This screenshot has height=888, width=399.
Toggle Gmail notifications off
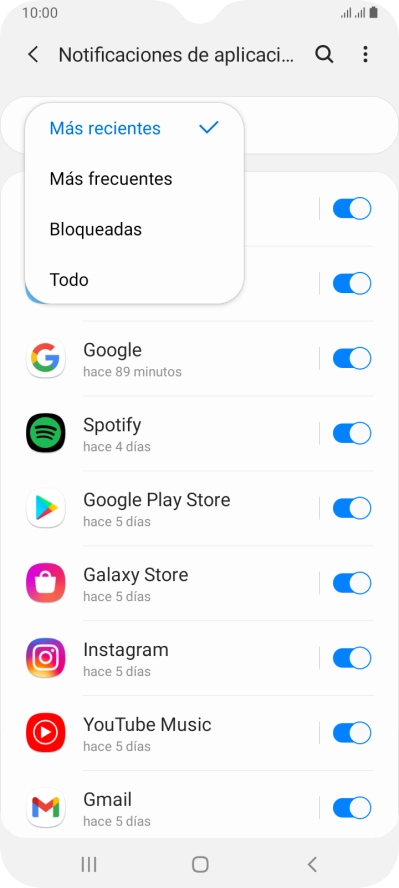point(351,808)
